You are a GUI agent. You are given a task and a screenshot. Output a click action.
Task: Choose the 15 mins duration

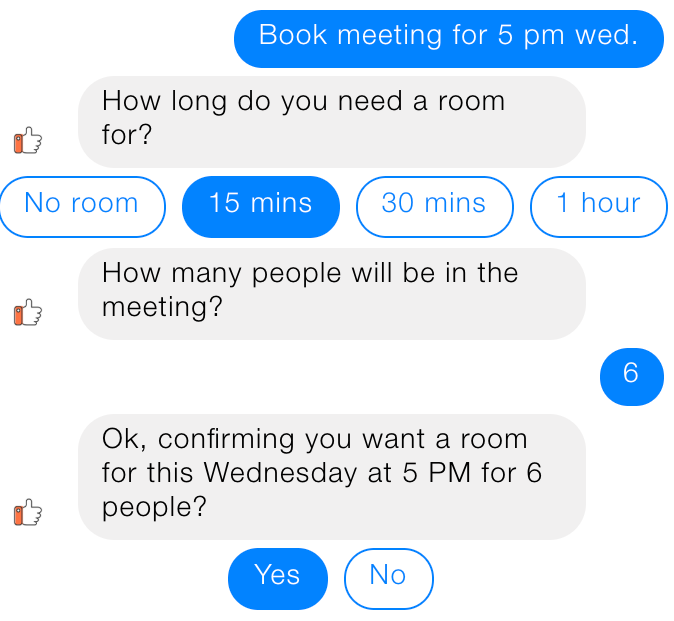point(261,206)
